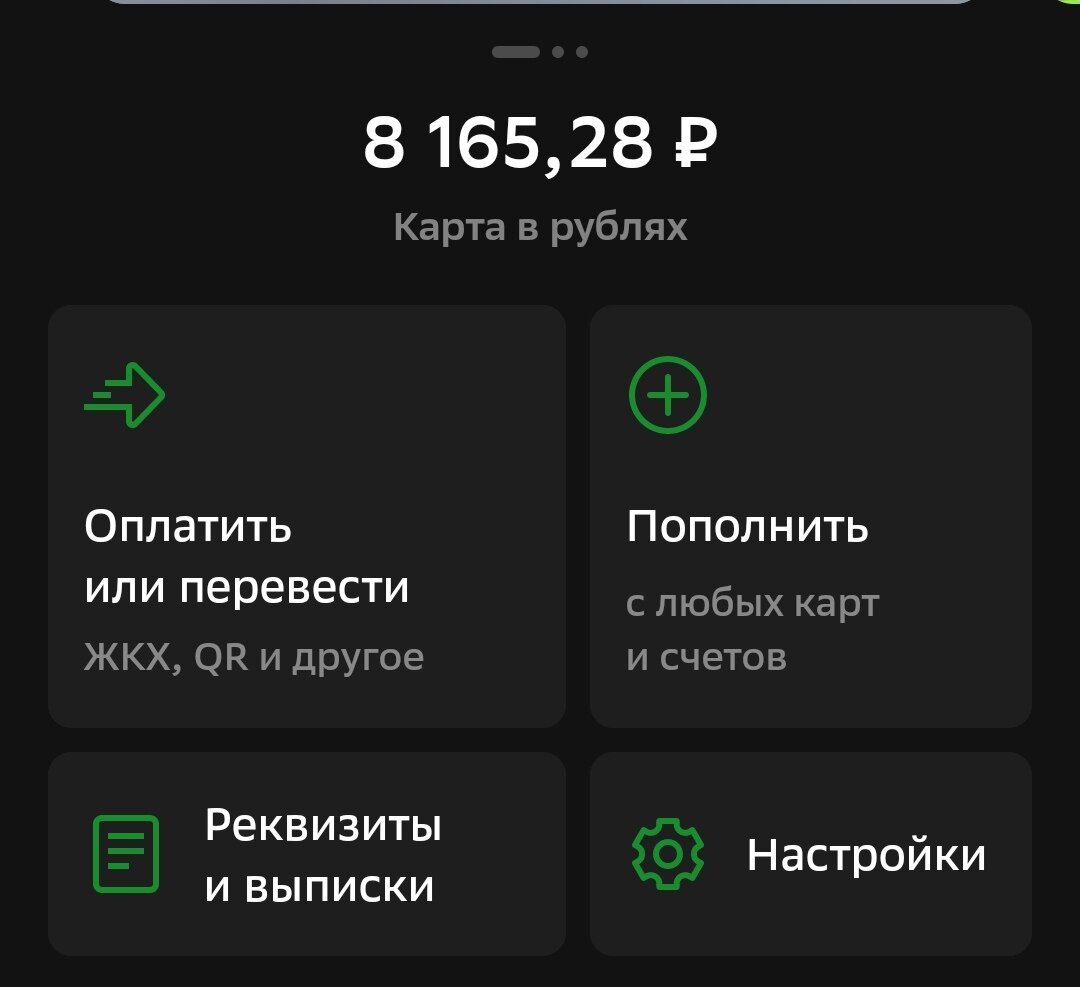This screenshot has height=987, width=1080.
Task: Open Реквизиты и выписки
Action: pos(306,854)
